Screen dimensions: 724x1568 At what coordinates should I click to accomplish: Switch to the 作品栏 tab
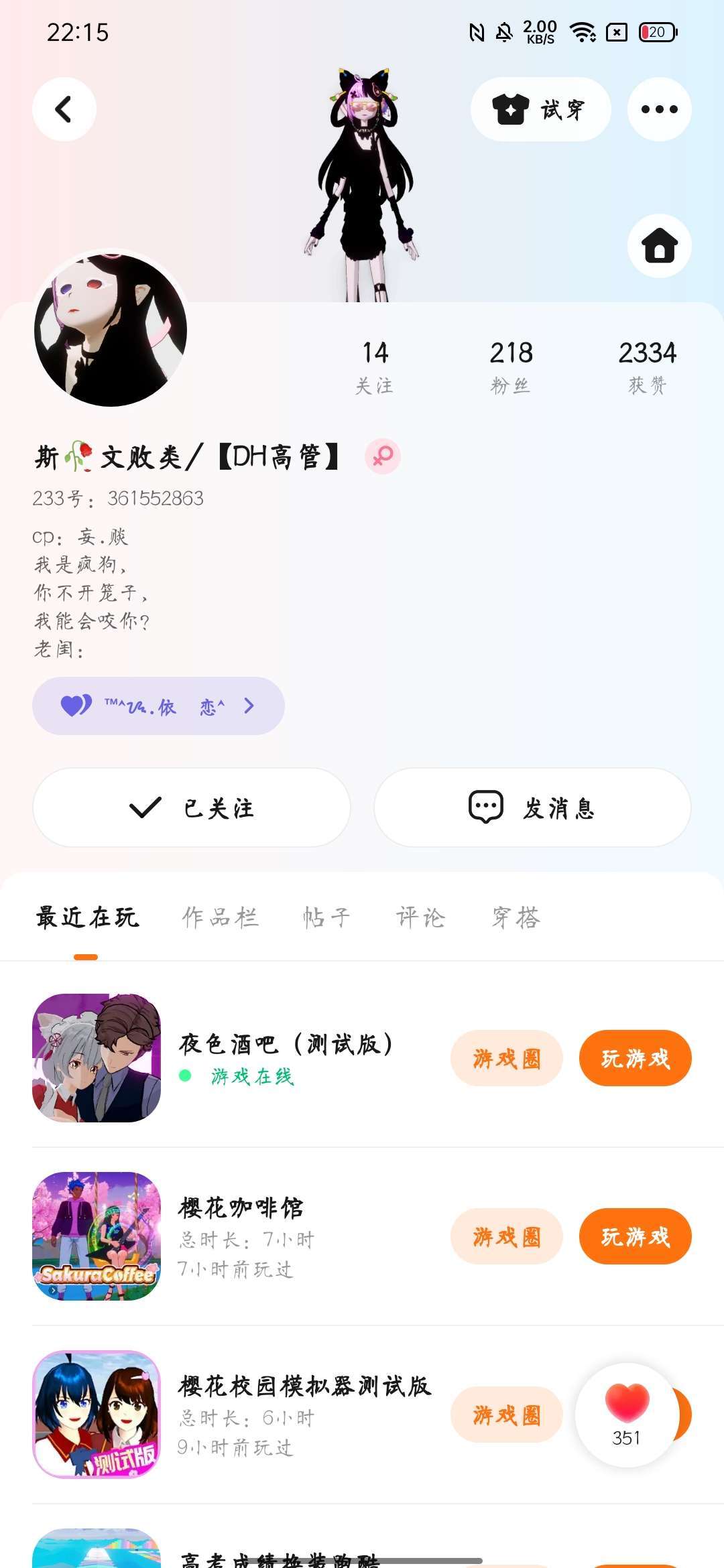(221, 917)
